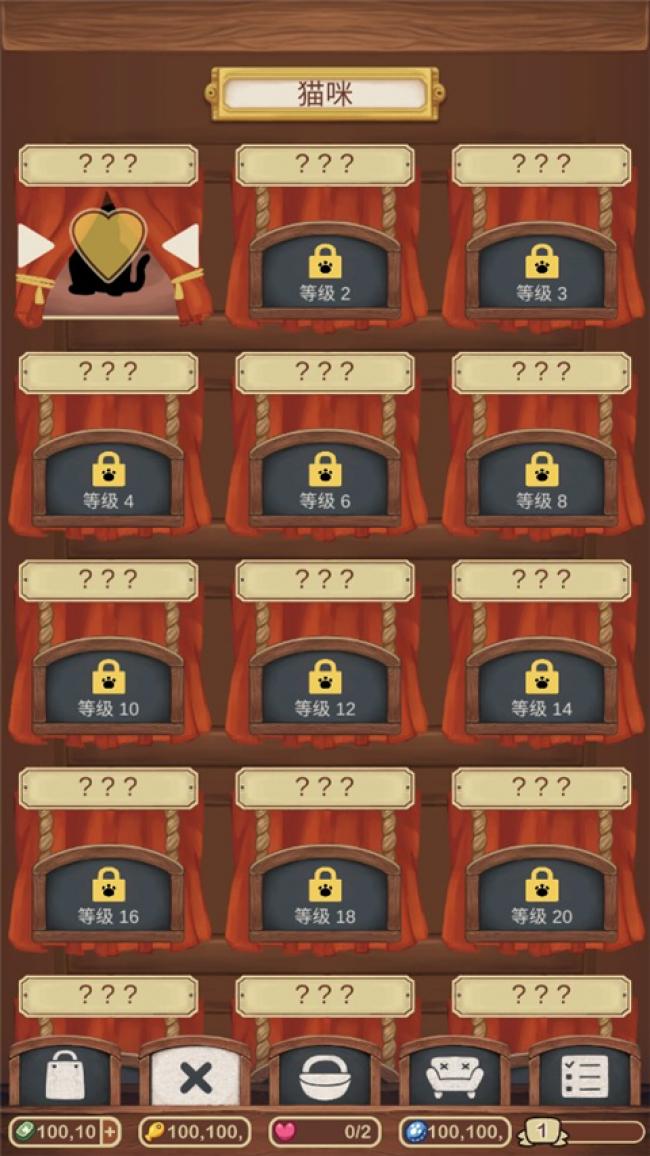Screen dimensions: 650x1156
Task: Check the locked cat 等级 14
Action: coord(541,686)
